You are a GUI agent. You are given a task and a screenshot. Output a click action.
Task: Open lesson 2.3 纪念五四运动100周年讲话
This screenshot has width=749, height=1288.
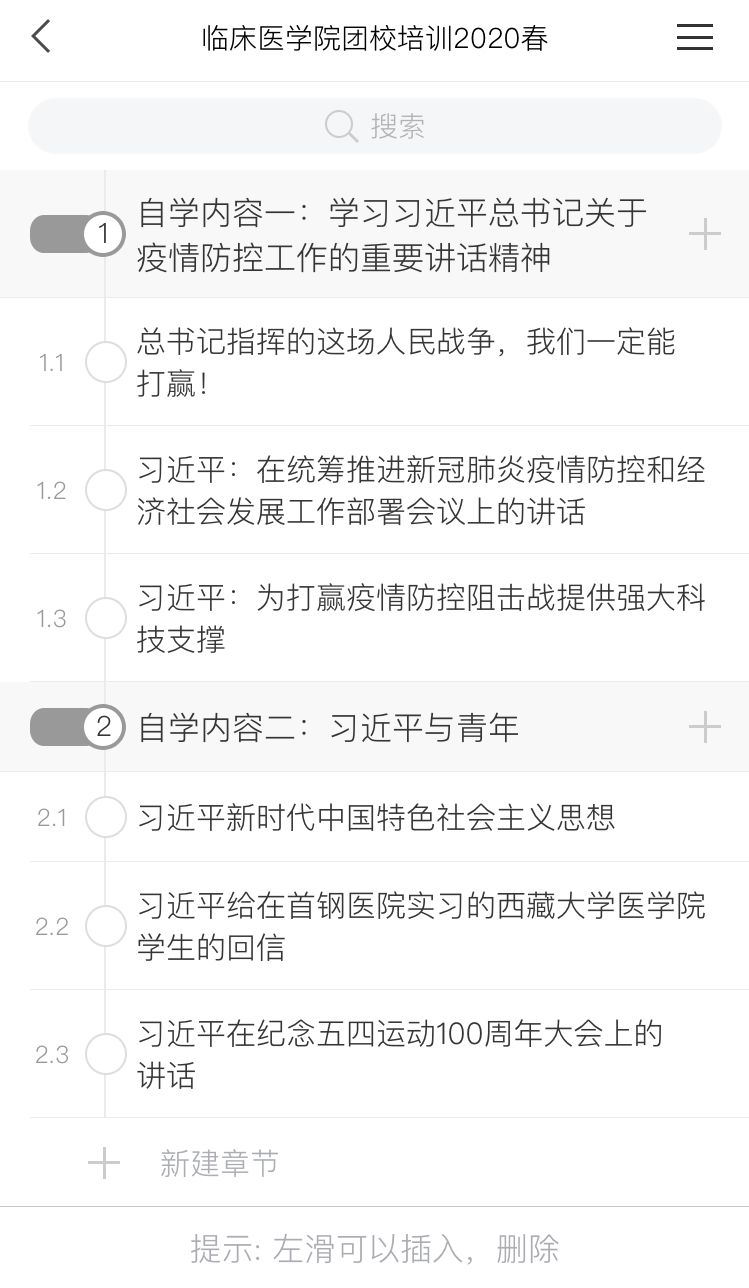(x=400, y=1054)
